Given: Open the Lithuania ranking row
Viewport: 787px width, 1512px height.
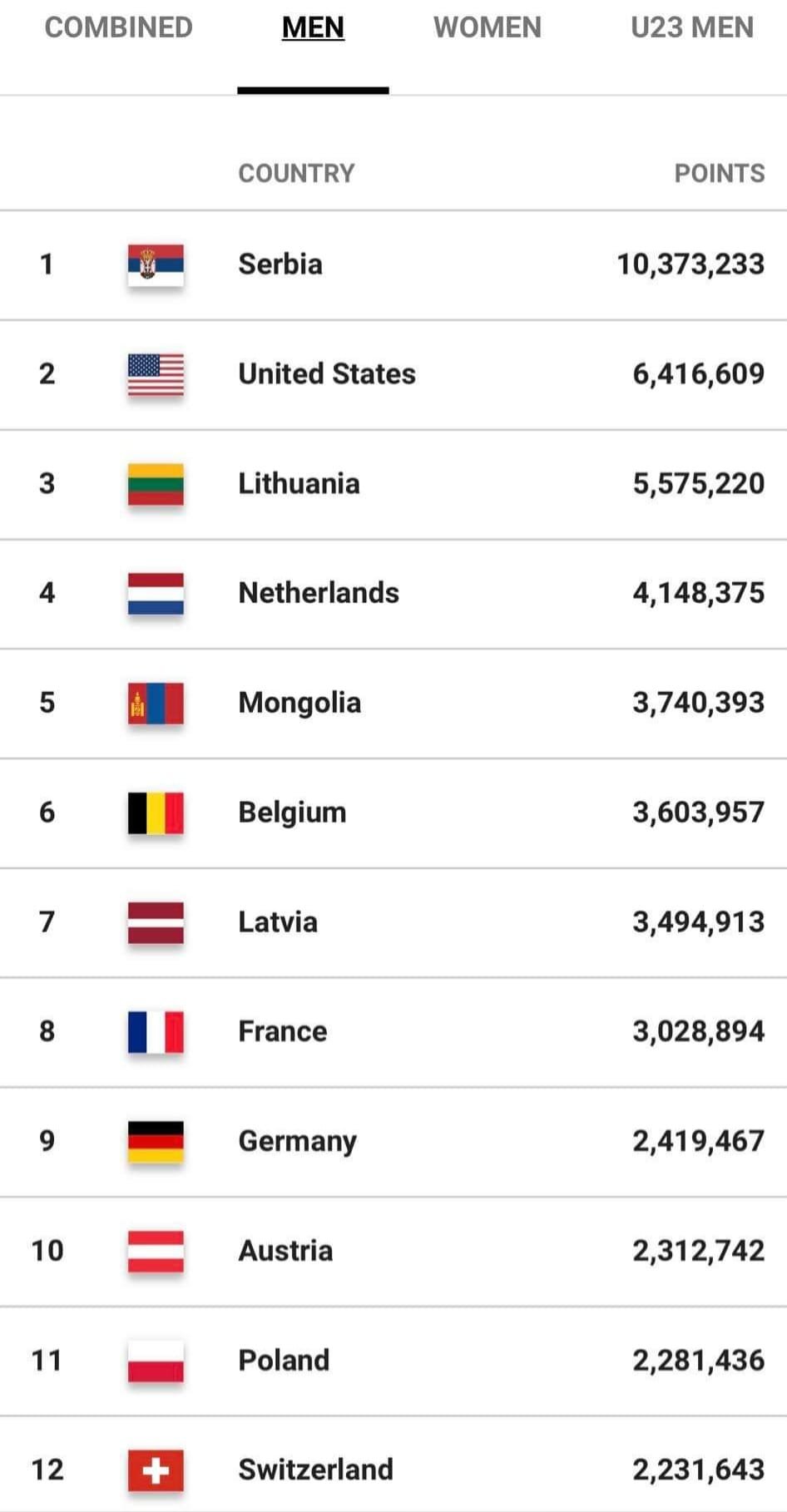Looking at the screenshot, I should tap(393, 485).
